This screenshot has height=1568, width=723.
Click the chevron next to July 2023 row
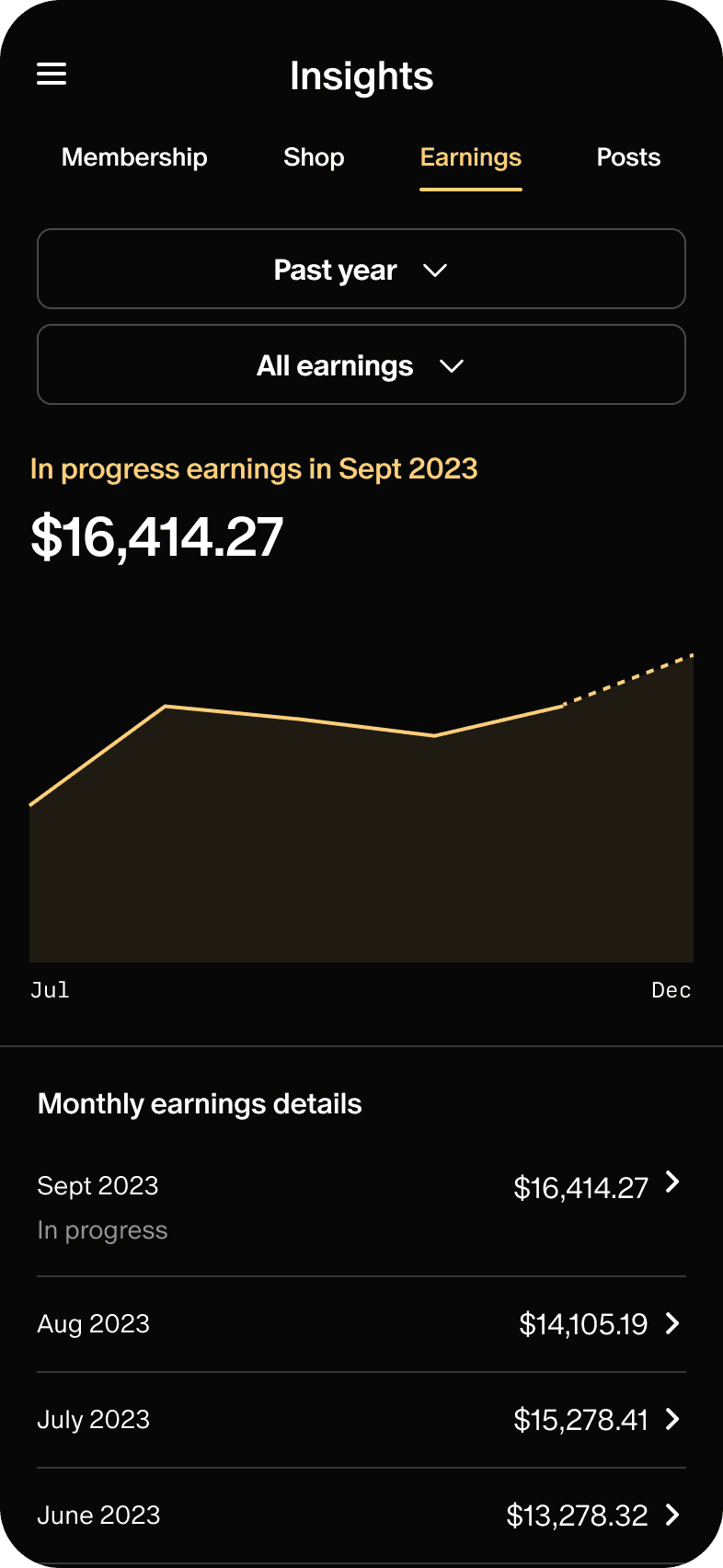coord(673,1419)
